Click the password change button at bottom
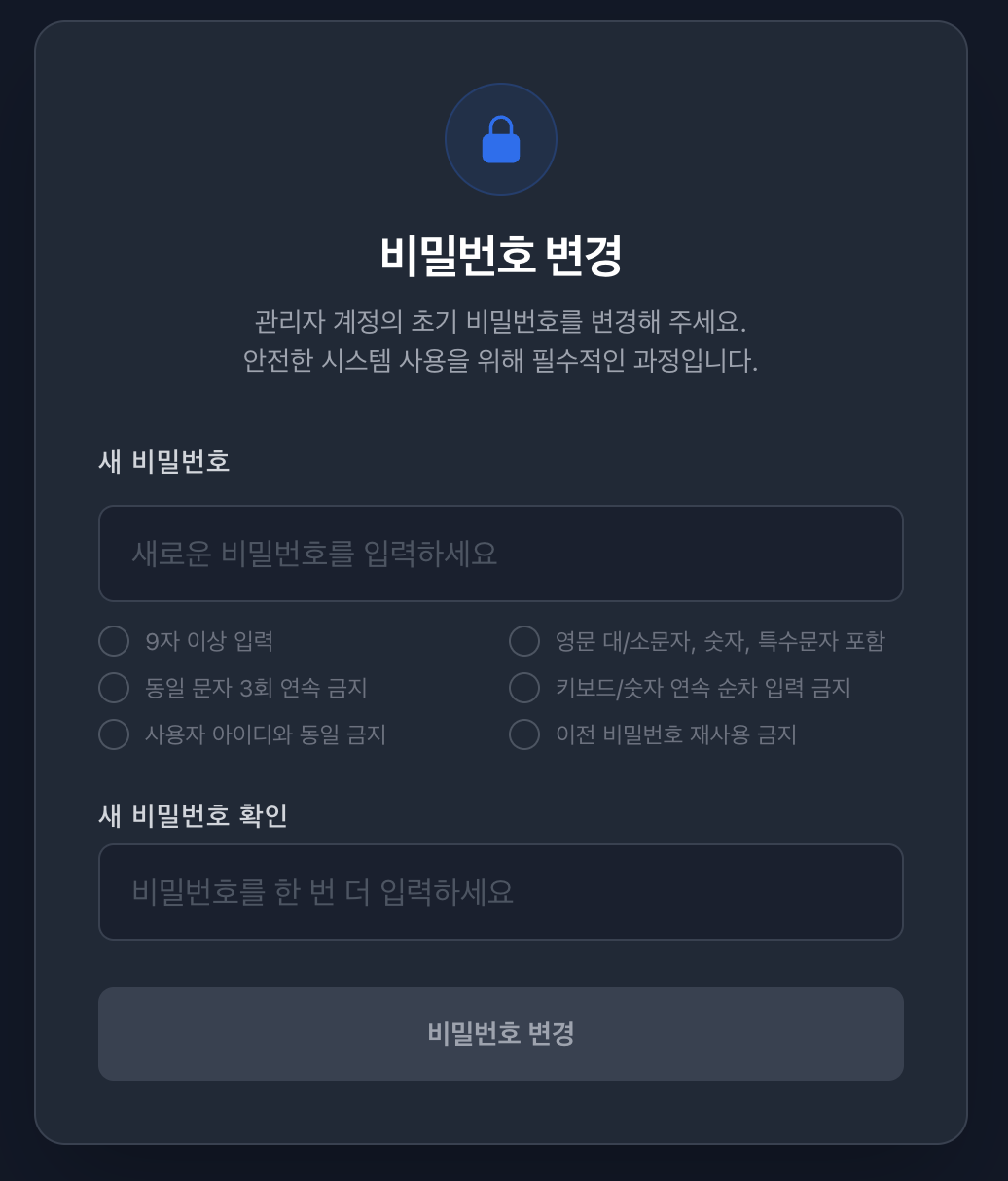1008x1181 pixels. [500, 1034]
